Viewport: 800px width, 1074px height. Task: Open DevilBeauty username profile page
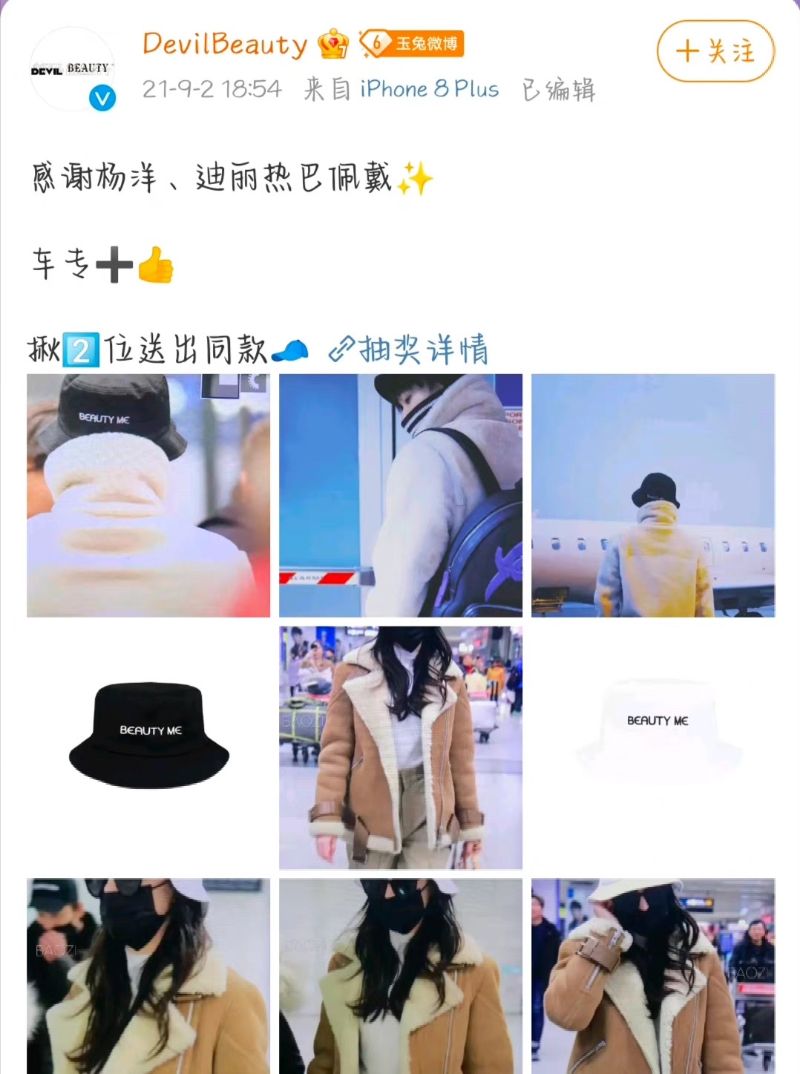225,44
